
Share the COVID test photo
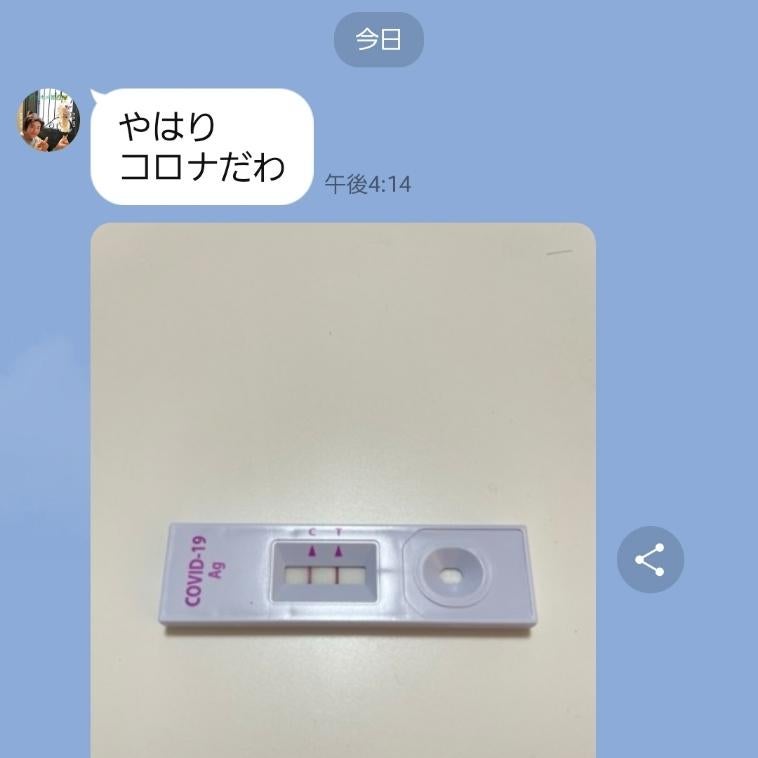point(650,560)
